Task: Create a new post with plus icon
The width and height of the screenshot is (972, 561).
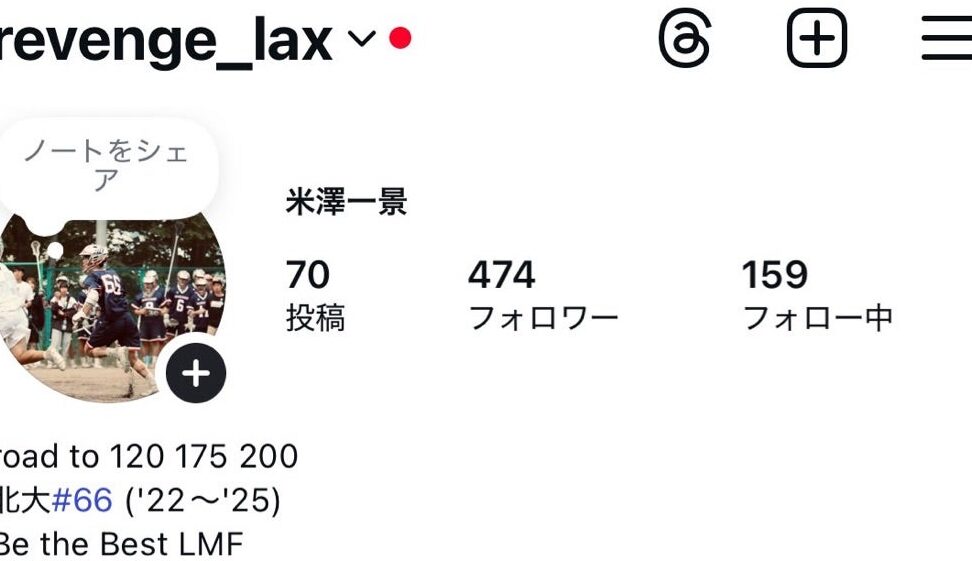Action: pyautogui.click(x=817, y=40)
